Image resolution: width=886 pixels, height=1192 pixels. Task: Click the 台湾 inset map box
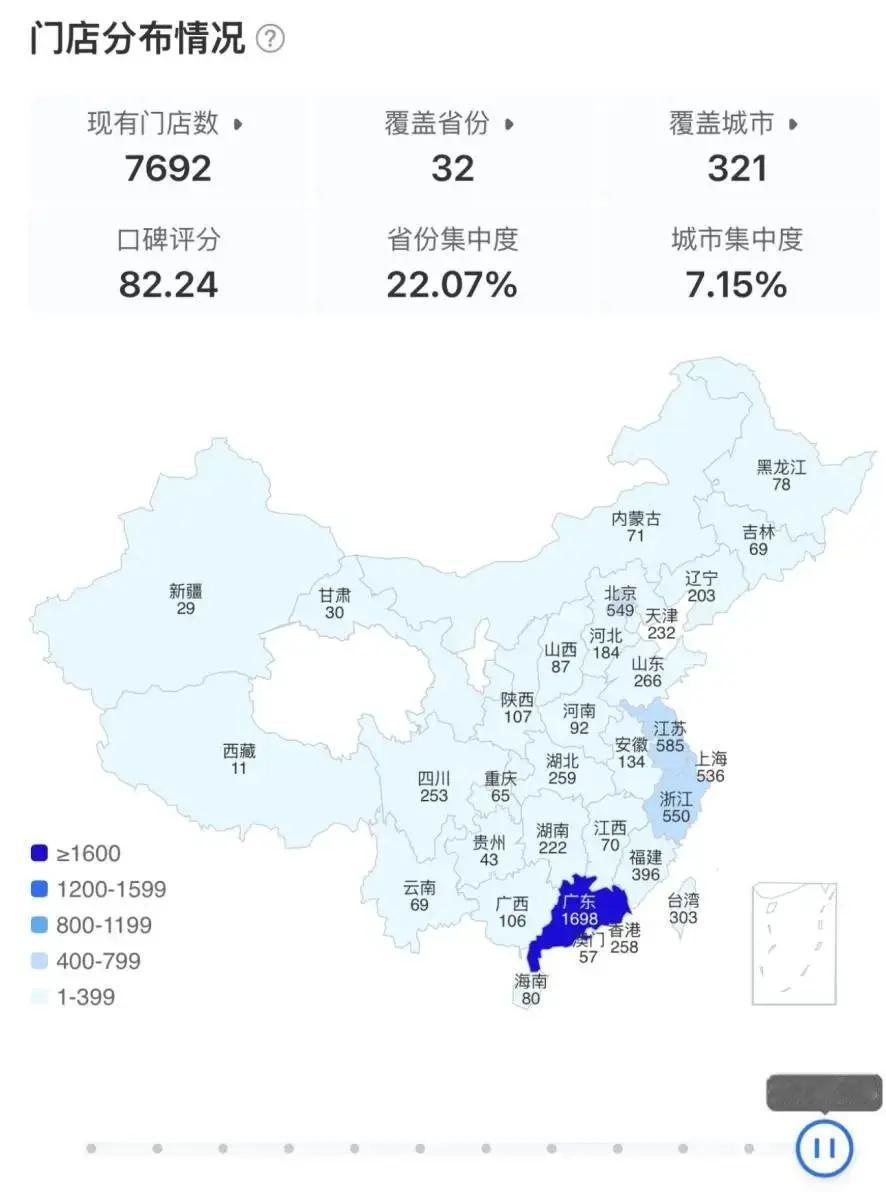coord(793,940)
